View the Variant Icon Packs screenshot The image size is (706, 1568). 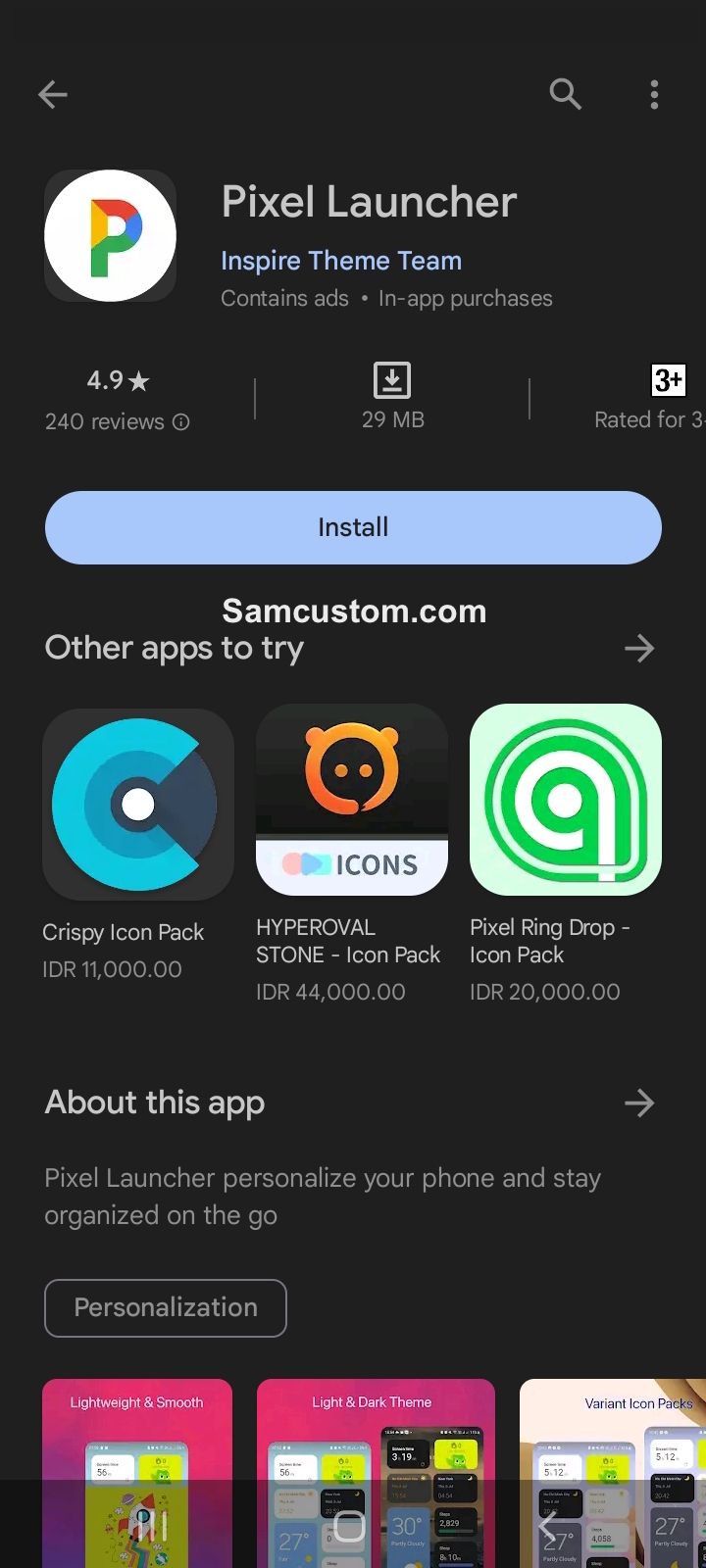[x=613, y=1473]
